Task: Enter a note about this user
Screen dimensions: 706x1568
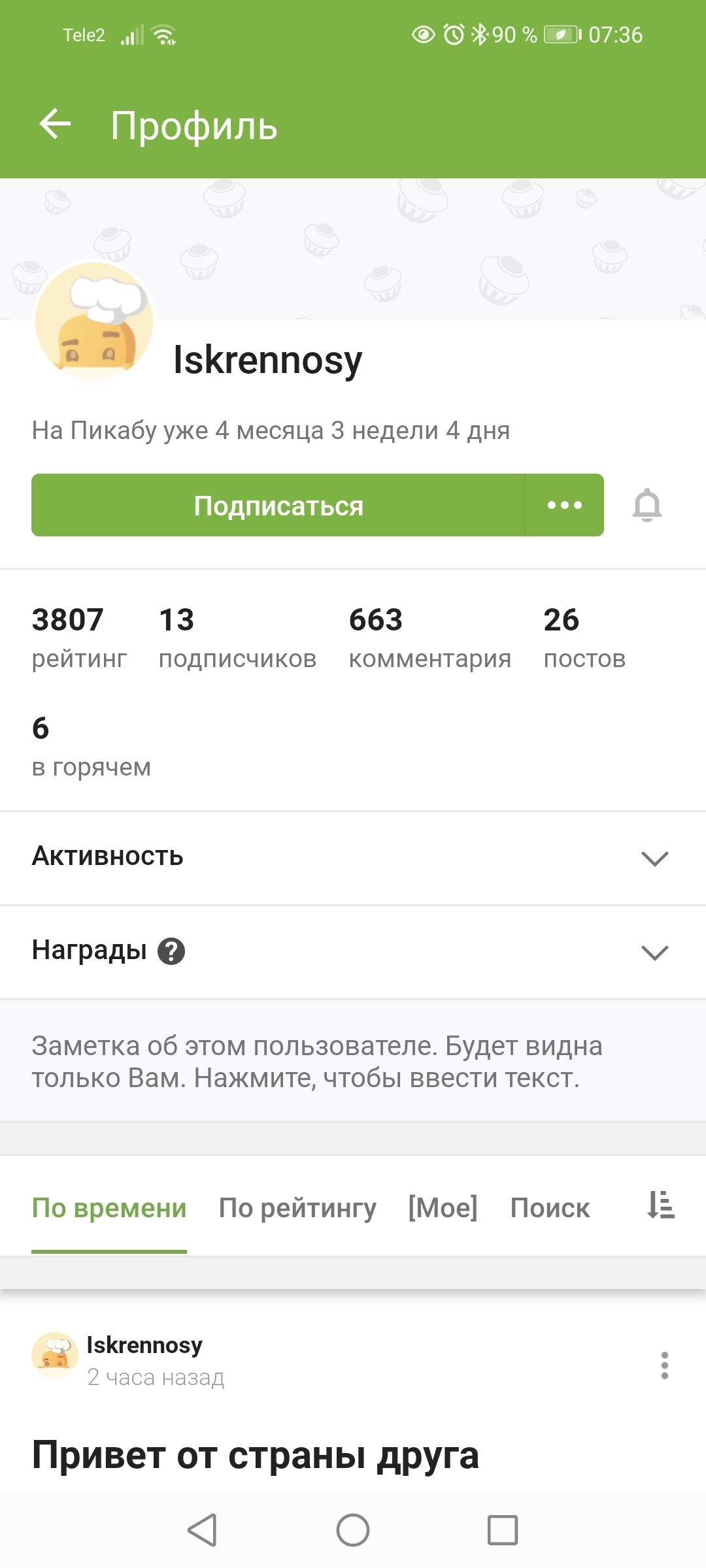Action: point(353,1061)
